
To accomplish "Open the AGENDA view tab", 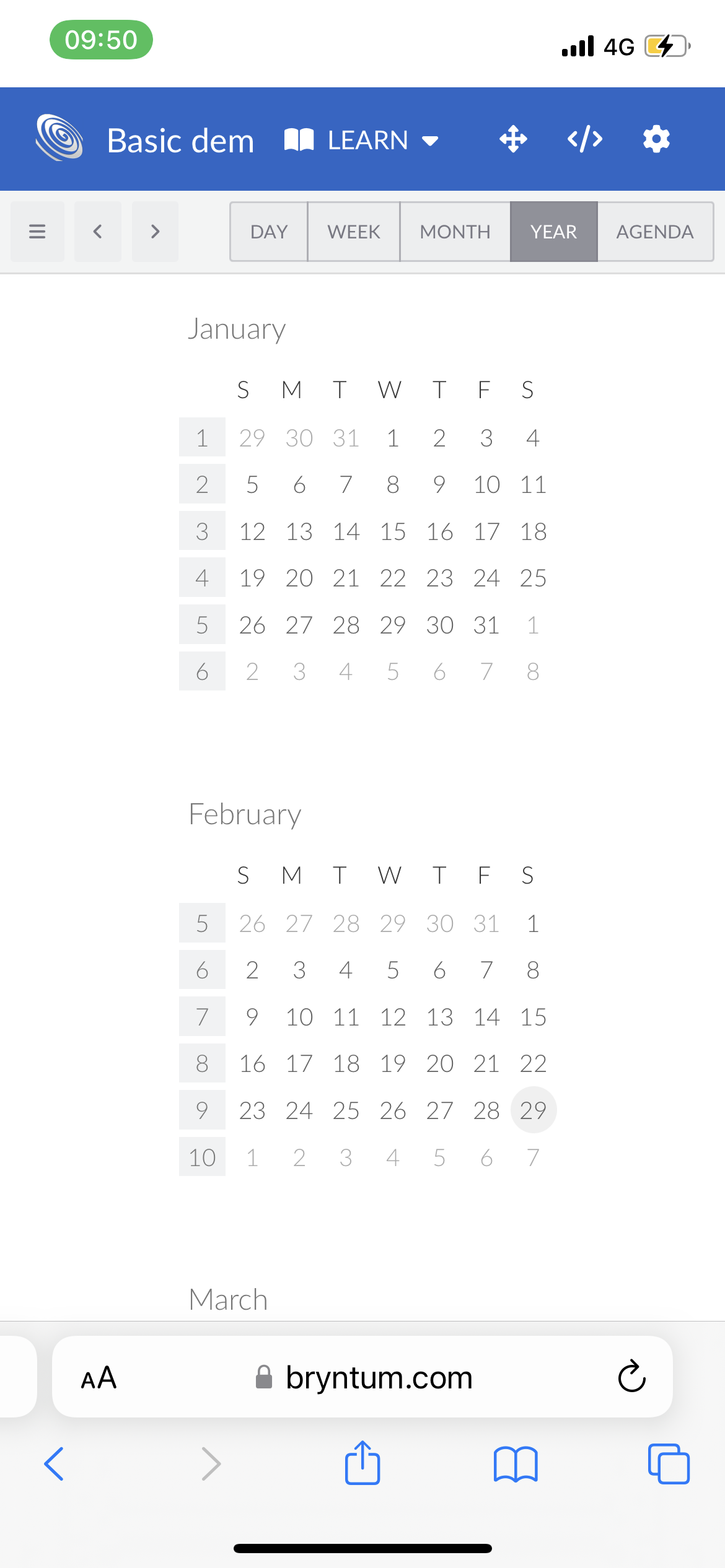I will (655, 231).
